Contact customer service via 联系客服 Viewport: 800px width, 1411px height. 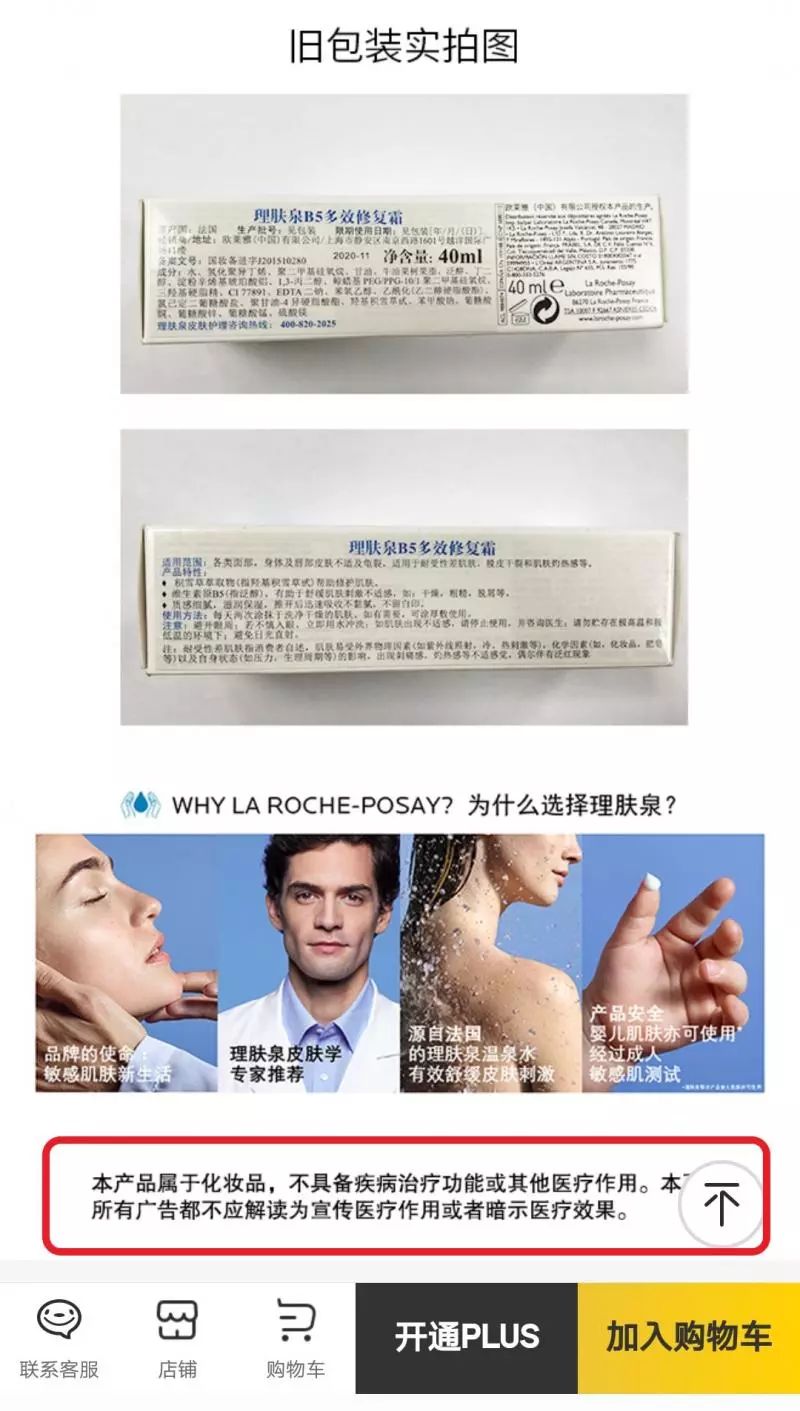pos(59,1339)
